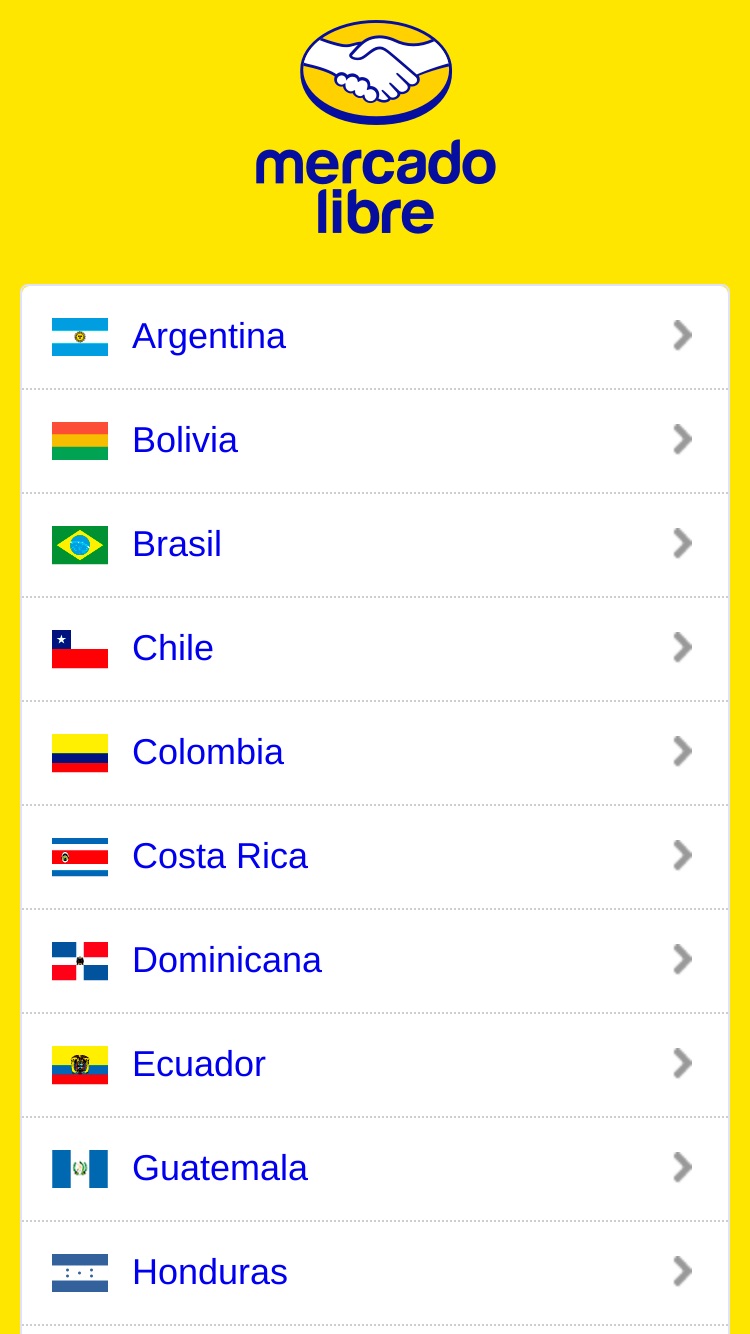The height and width of the screenshot is (1334, 750).
Task: Select Chile from the list
Action: (x=375, y=649)
